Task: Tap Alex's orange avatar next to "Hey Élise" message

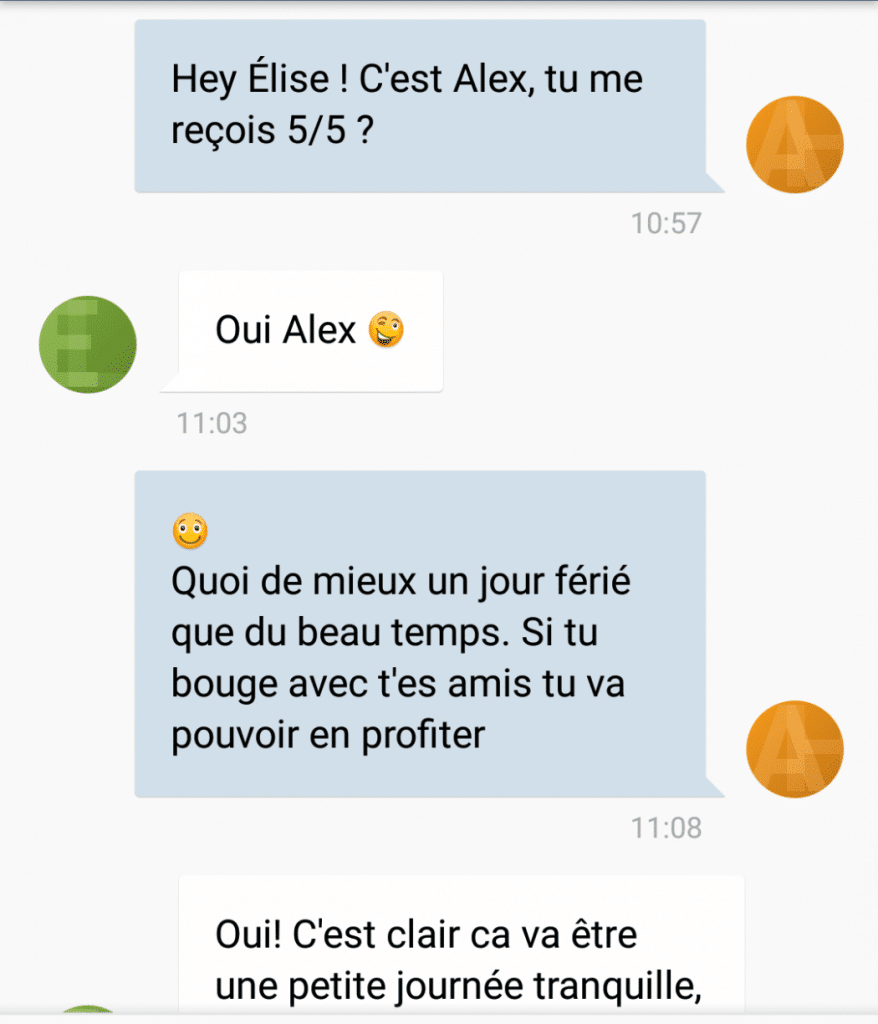Action: [x=795, y=144]
